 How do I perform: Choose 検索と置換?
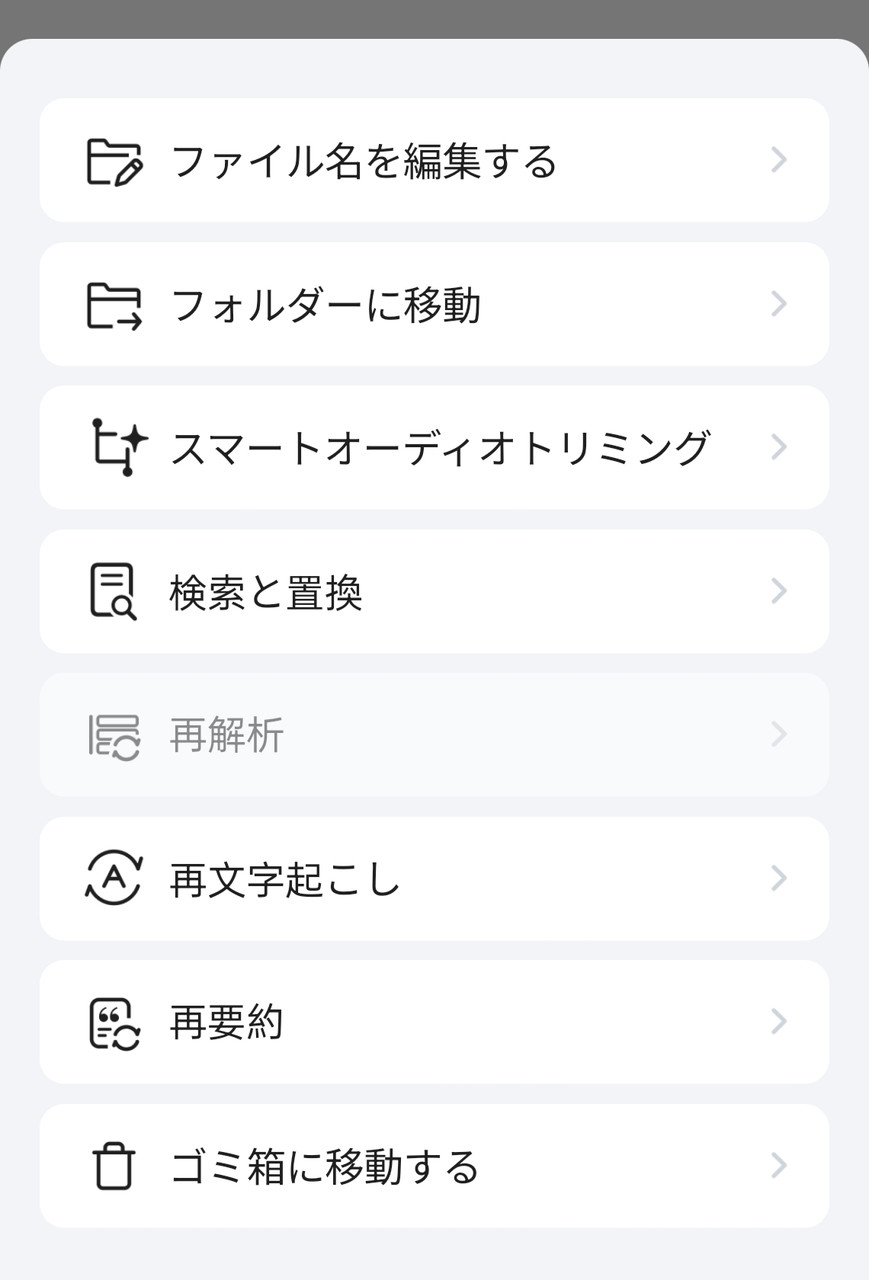point(434,591)
